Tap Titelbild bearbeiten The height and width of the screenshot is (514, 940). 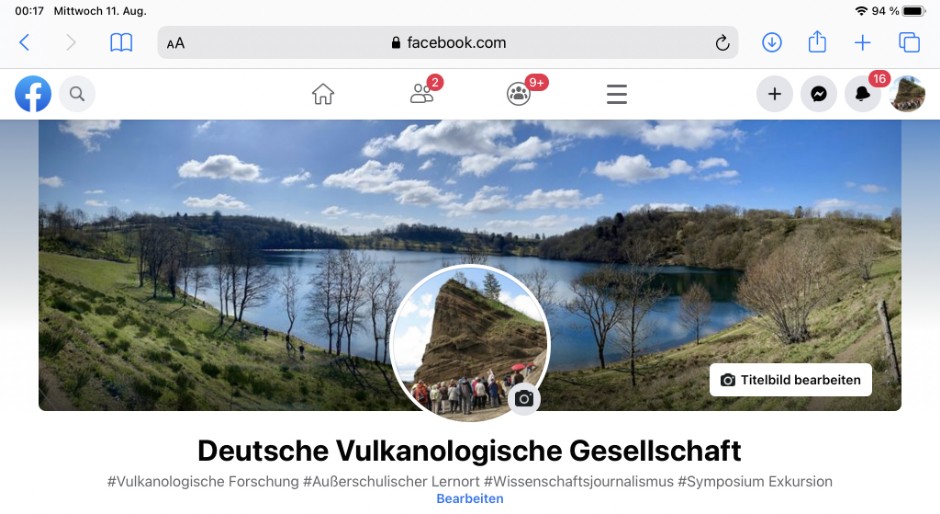tap(790, 380)
